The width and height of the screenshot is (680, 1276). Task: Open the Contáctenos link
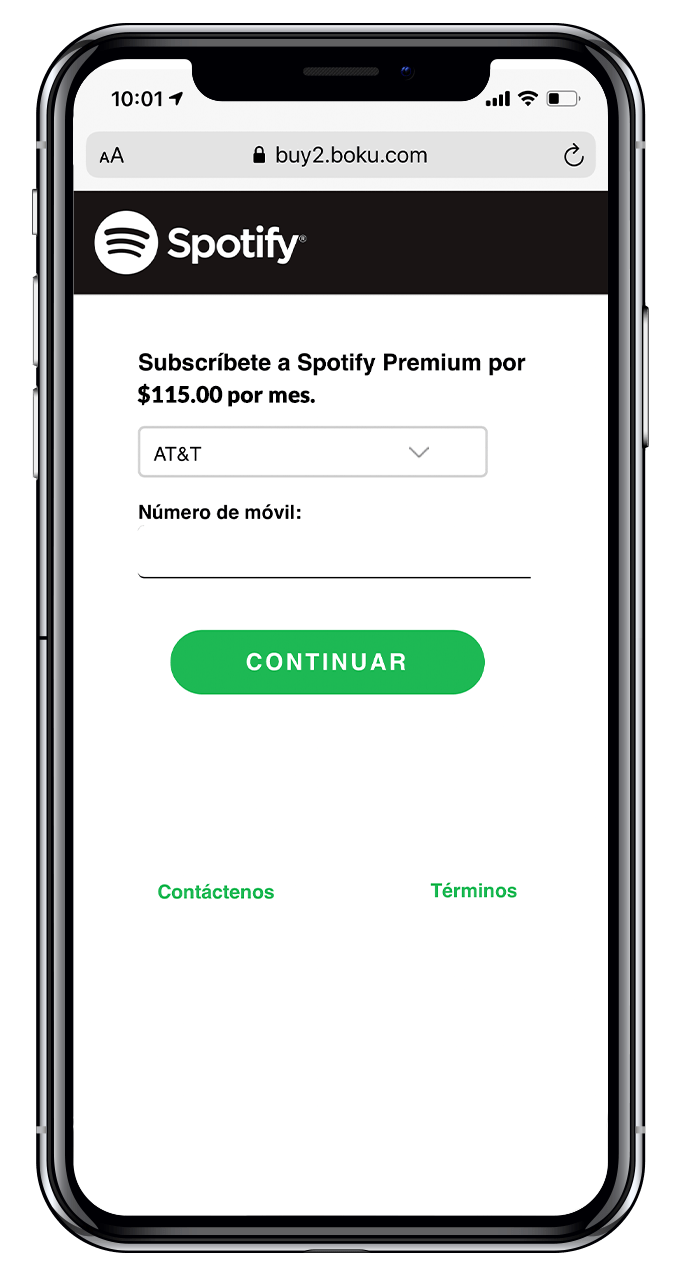[216, 892]
